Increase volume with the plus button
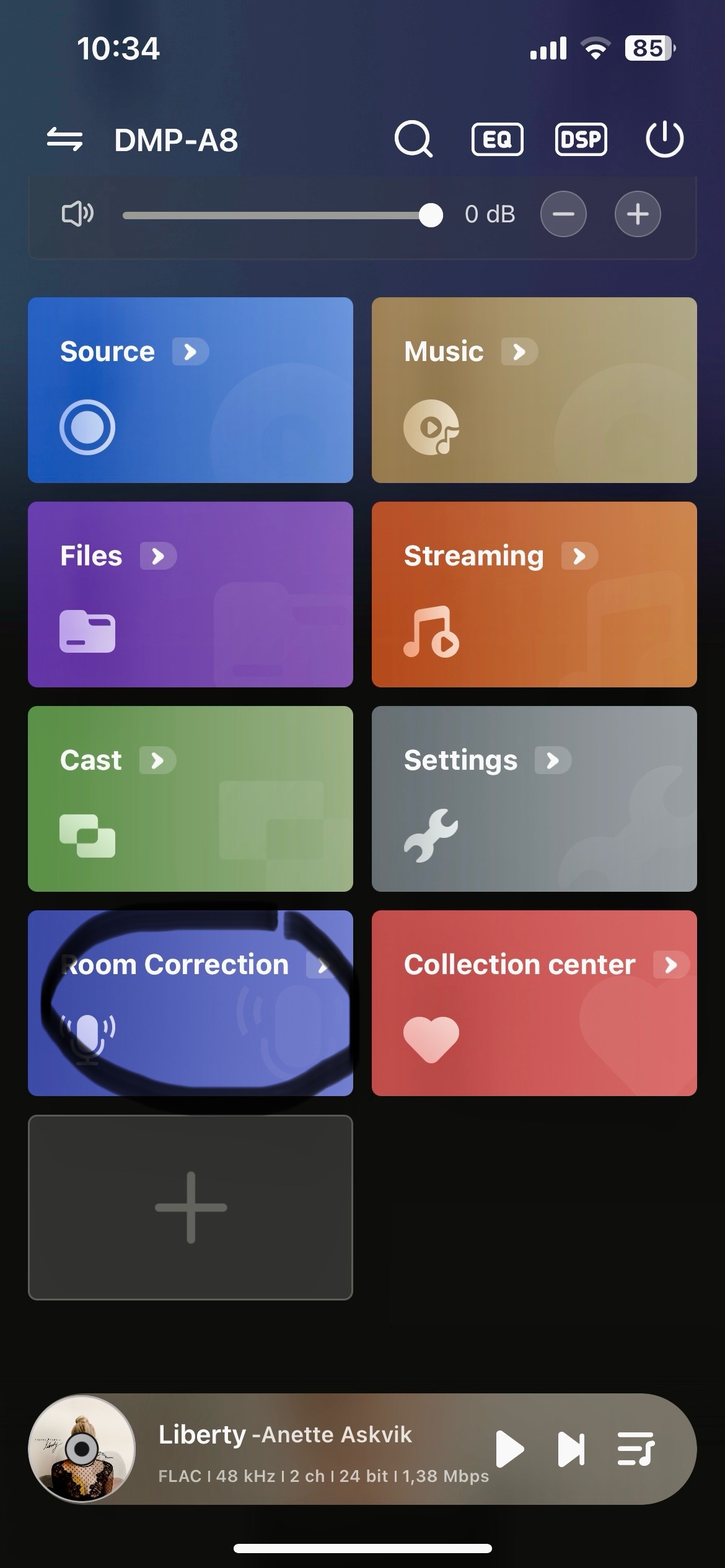Viewport: 725px width, 1568px height. [638, 214]
